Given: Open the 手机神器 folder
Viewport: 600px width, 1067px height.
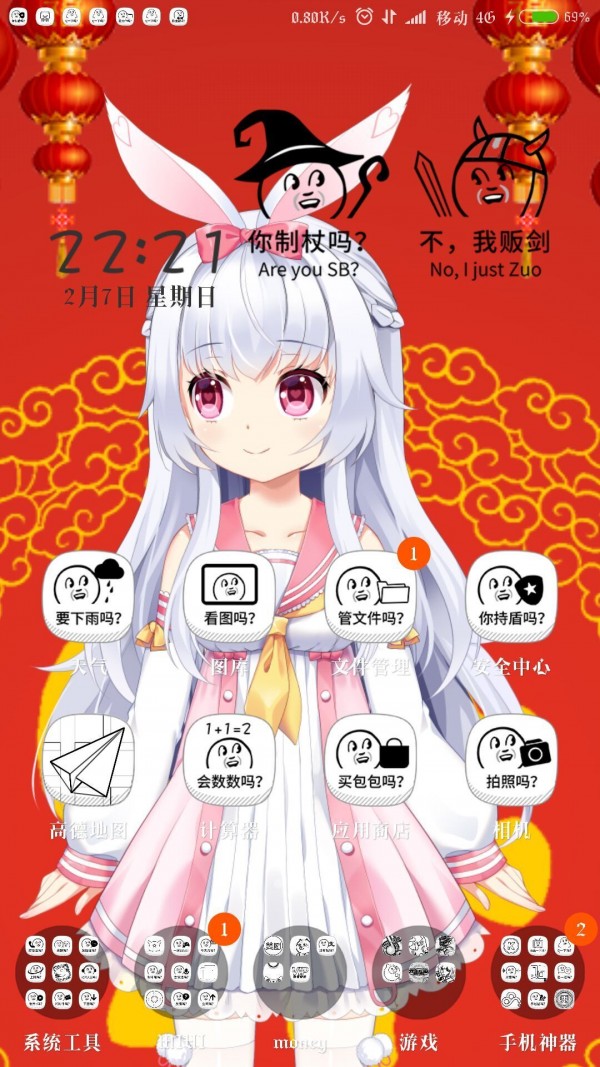Looking at the screenshot, I should (x=538, y=972).
